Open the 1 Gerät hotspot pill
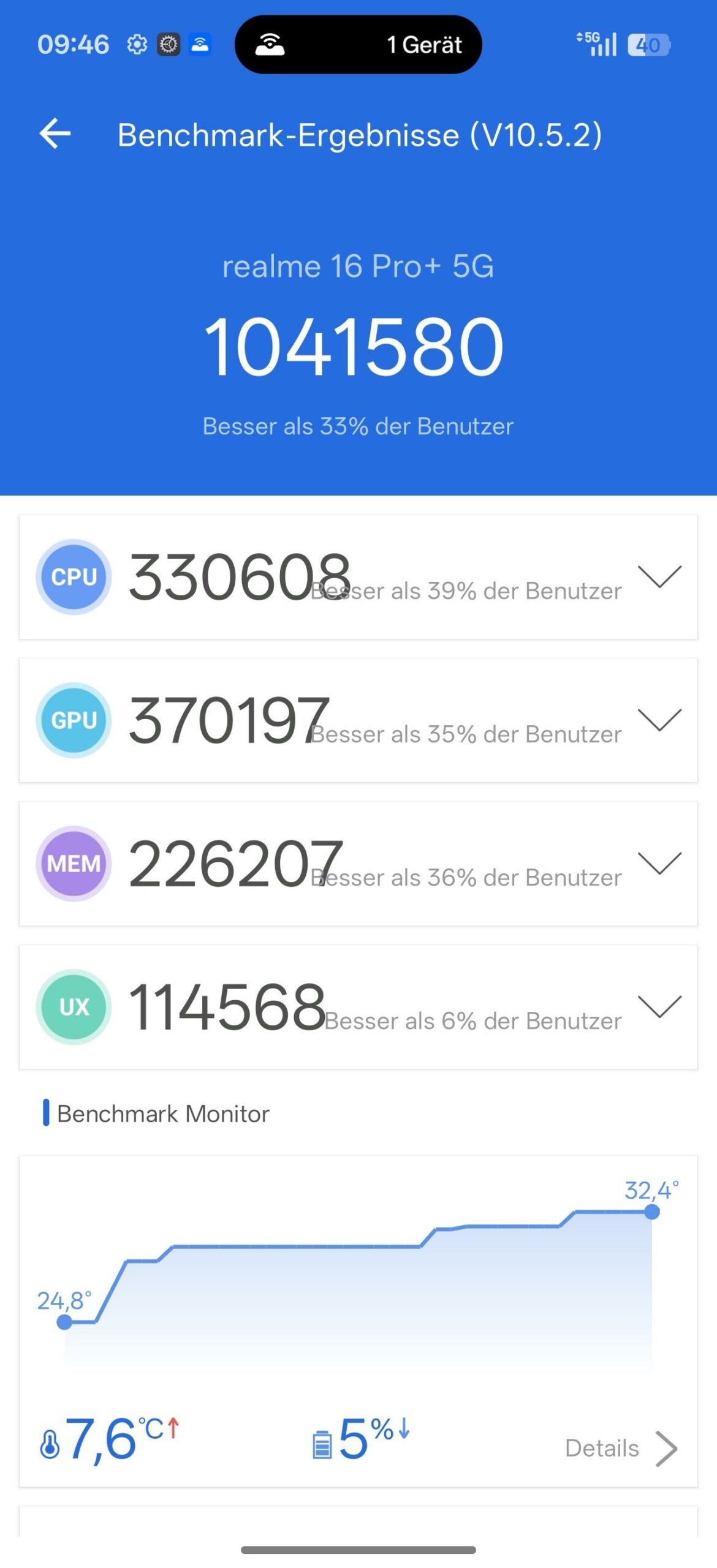The width and height of the screenshot is (717, 1568). (358, 45)
